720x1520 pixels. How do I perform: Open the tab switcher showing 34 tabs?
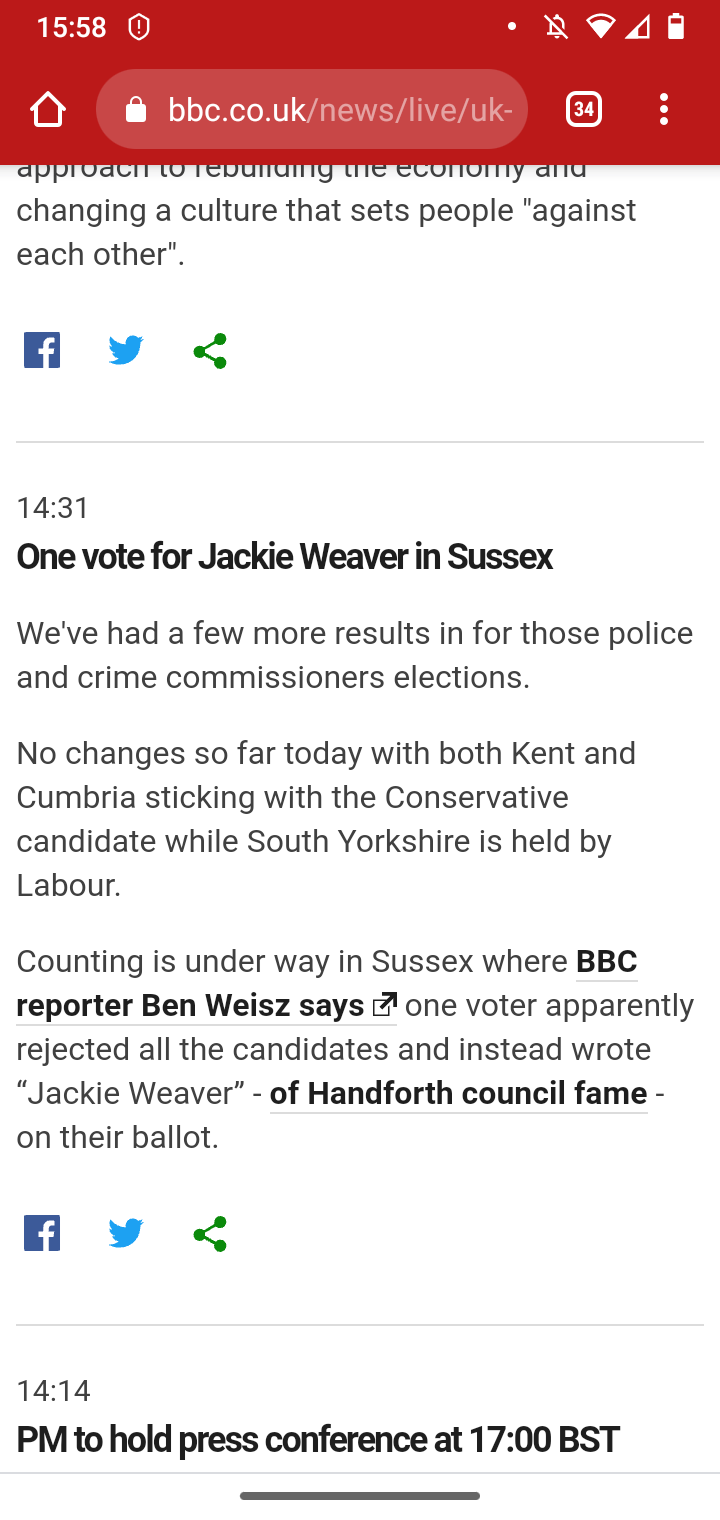(x=584, y=109)
